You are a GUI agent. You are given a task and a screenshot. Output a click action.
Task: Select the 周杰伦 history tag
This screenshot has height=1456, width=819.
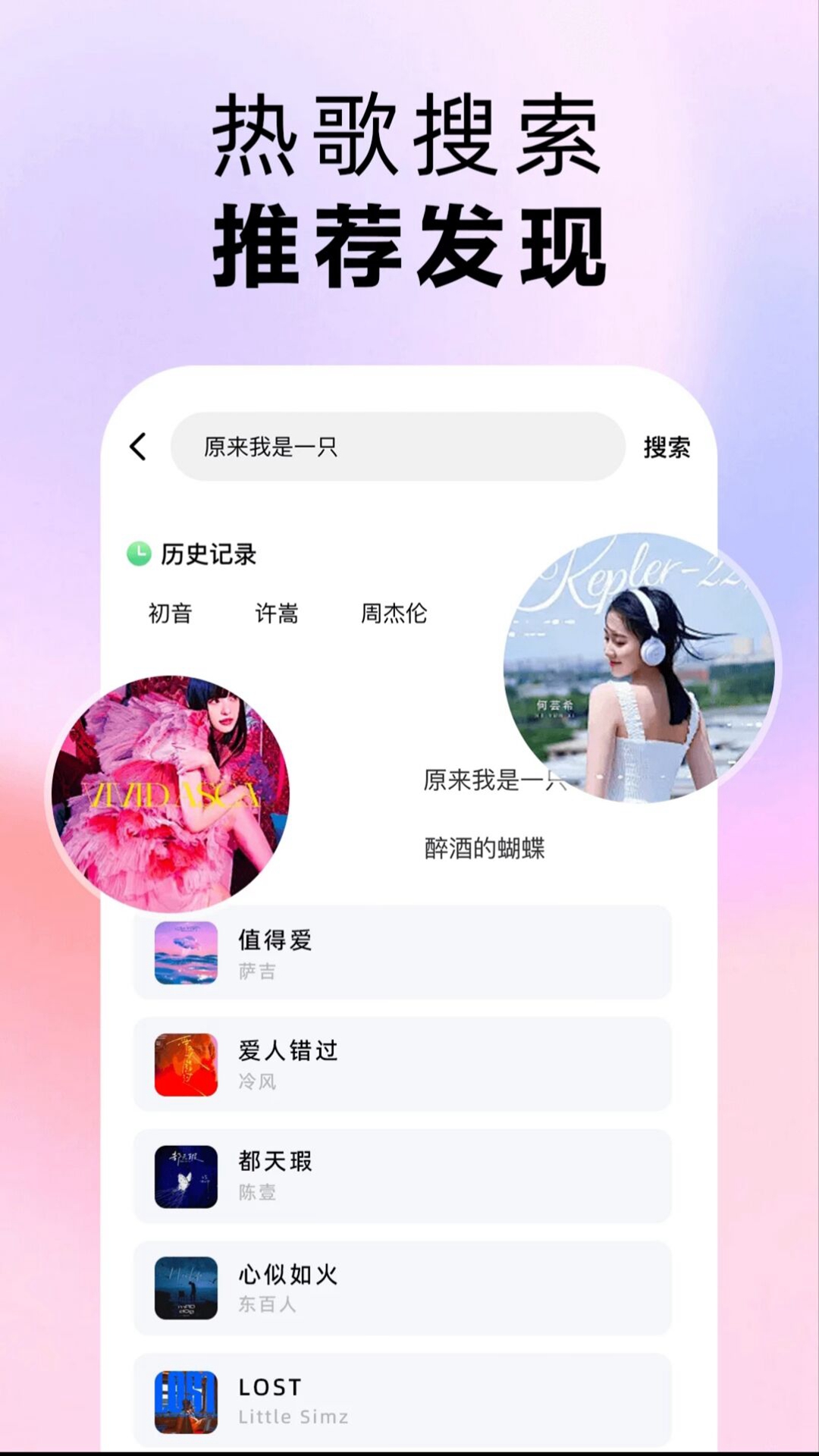pyautogui.click(x=395, y=614)
